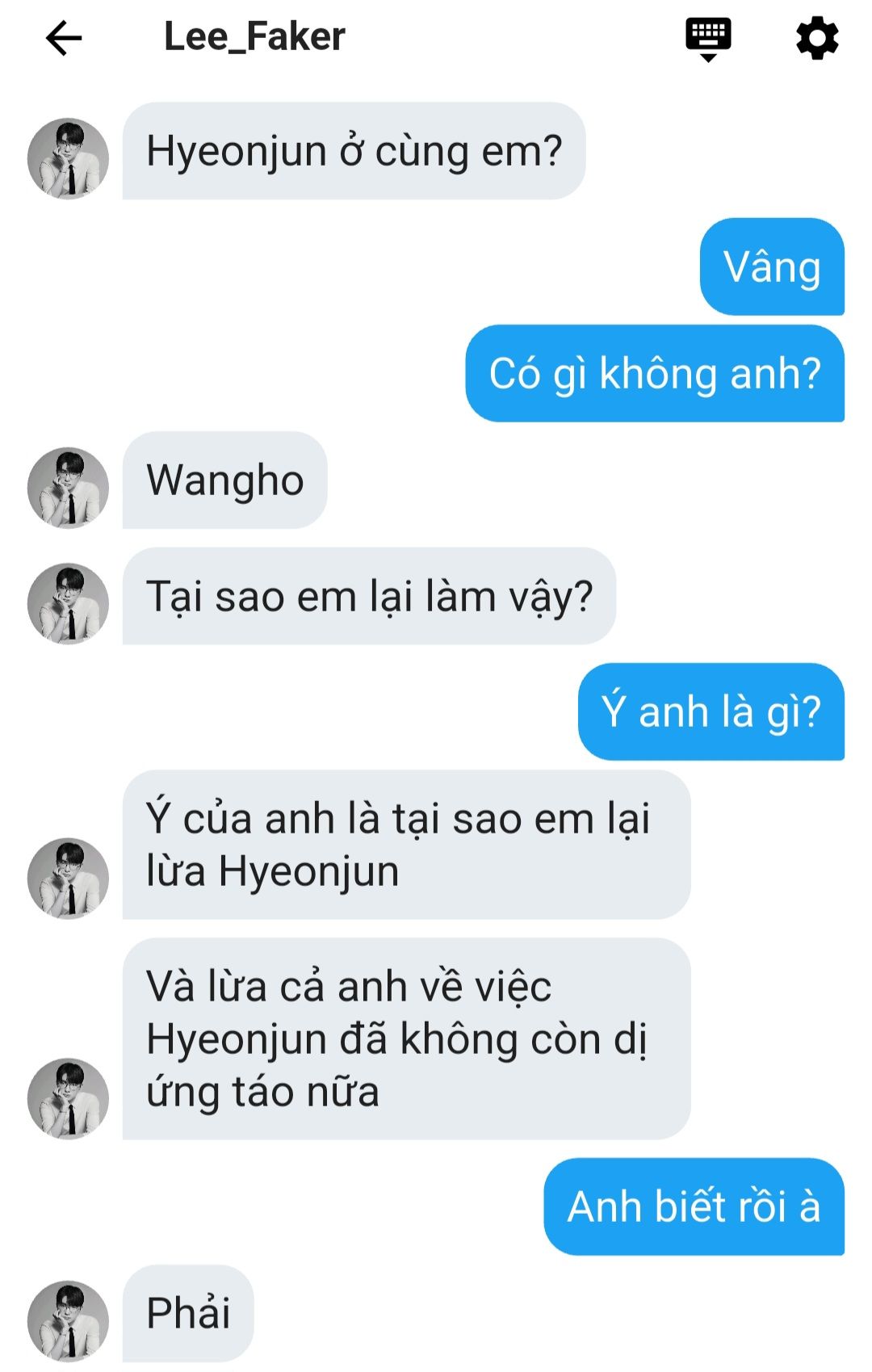Go back using the arrow icon
Image resolution: width=872 pixels, height=1372 pixels.
(x=64, y=38)
